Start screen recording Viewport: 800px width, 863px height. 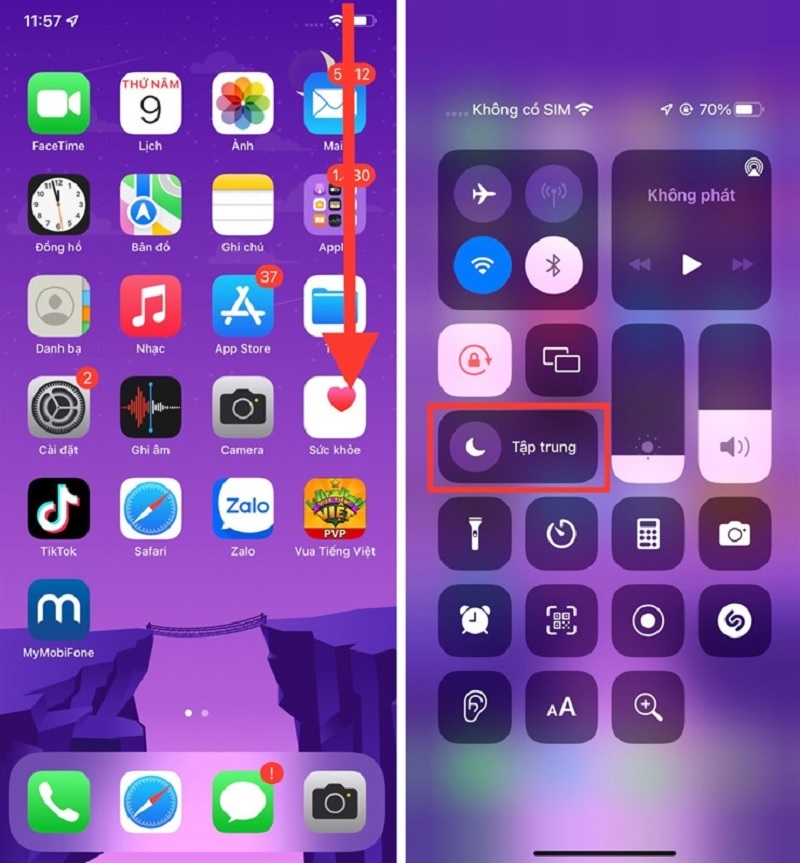[x=647, y=620]
